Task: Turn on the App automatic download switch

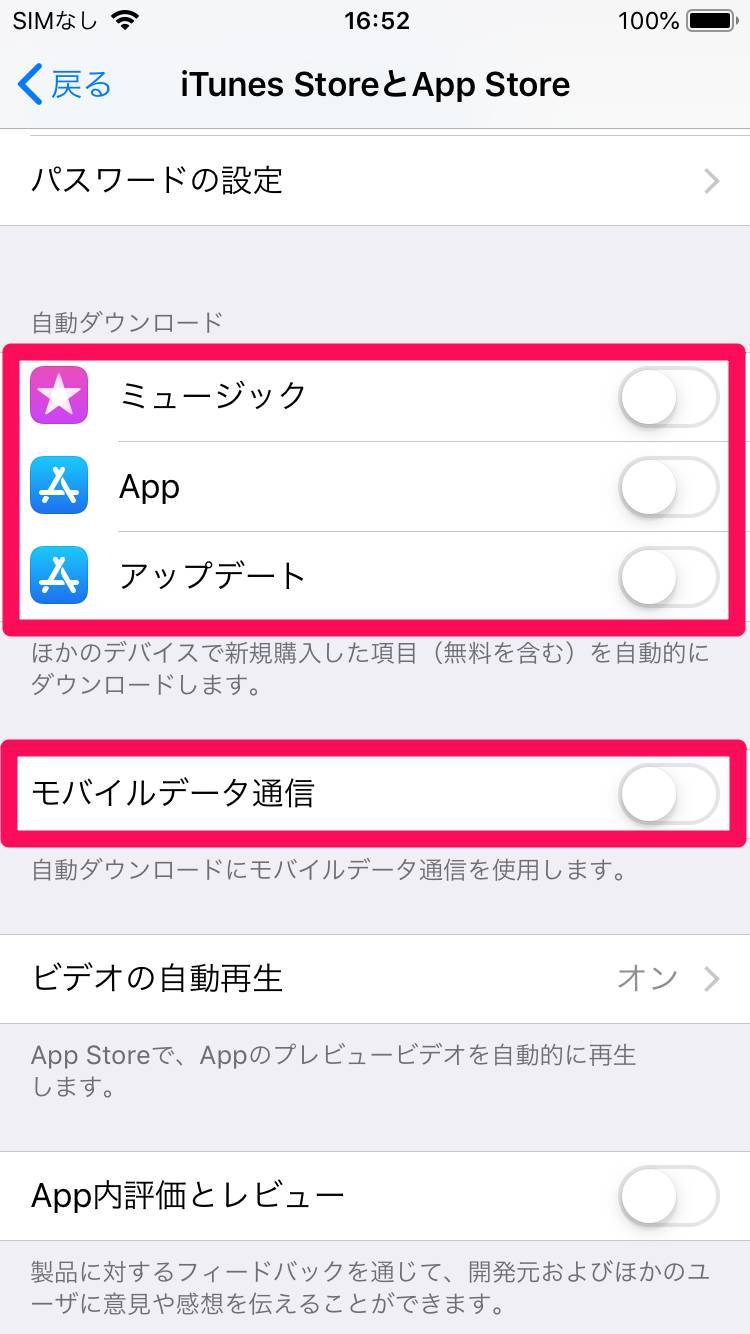Action: point(668,487)
